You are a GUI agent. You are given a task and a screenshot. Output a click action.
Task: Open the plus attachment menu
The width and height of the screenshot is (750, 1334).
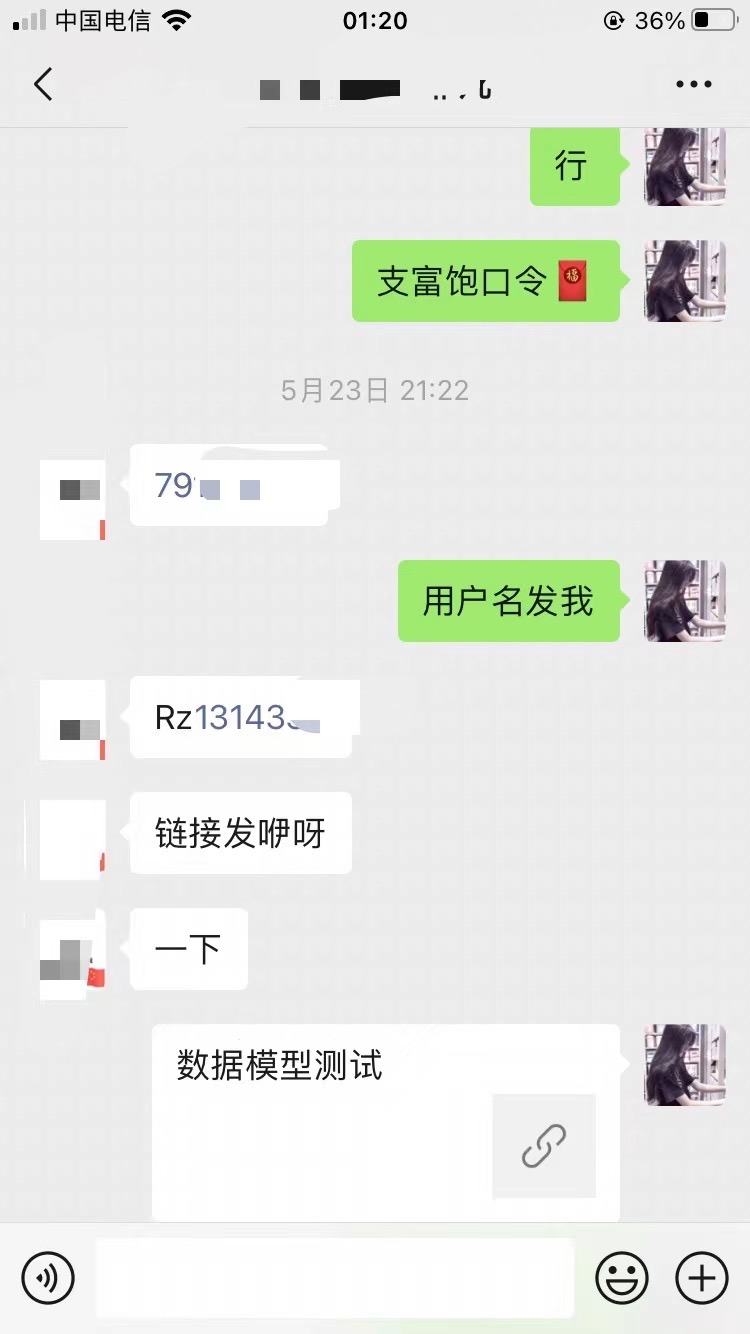[702, 1277]
